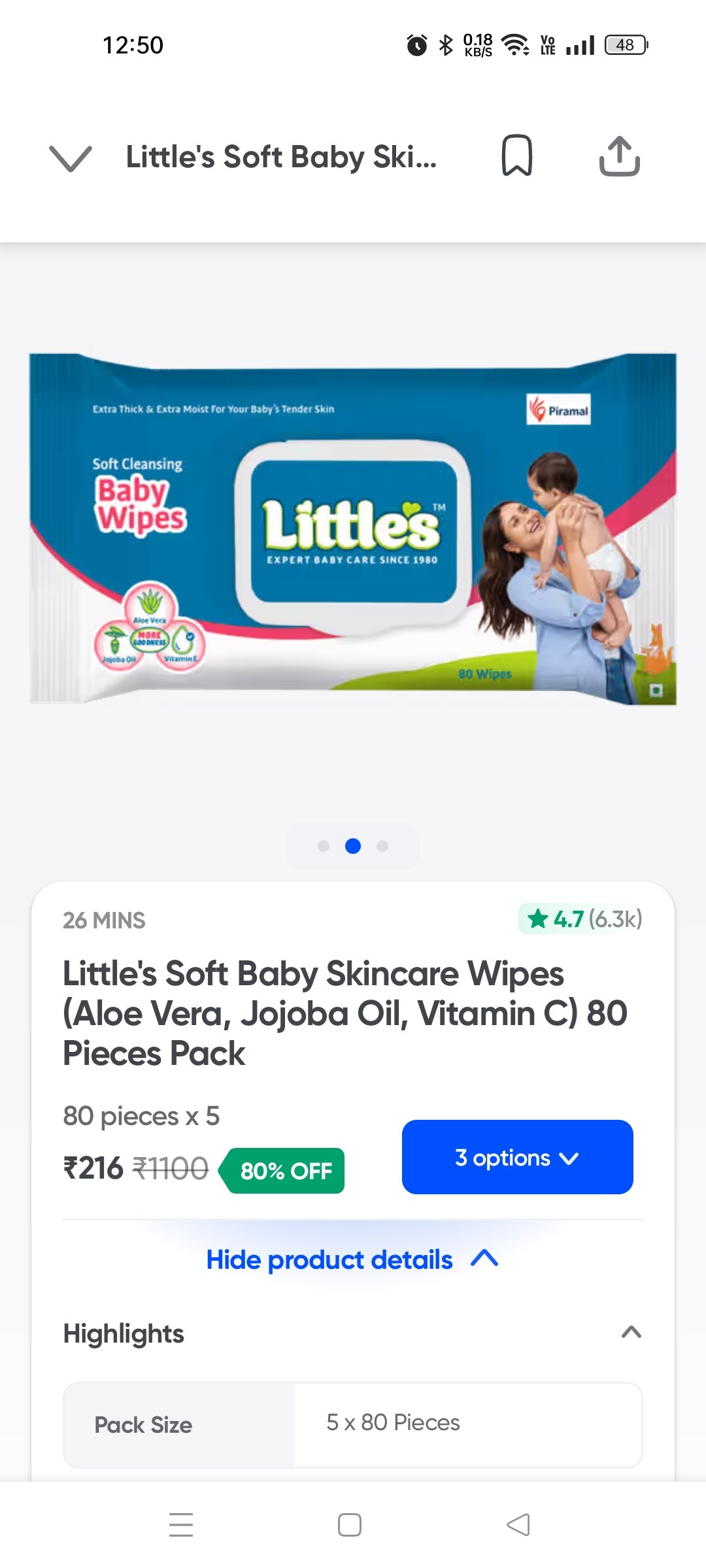Go to the system home screen
Viewport: 706px width, 1568px height.
(350, 1525)
